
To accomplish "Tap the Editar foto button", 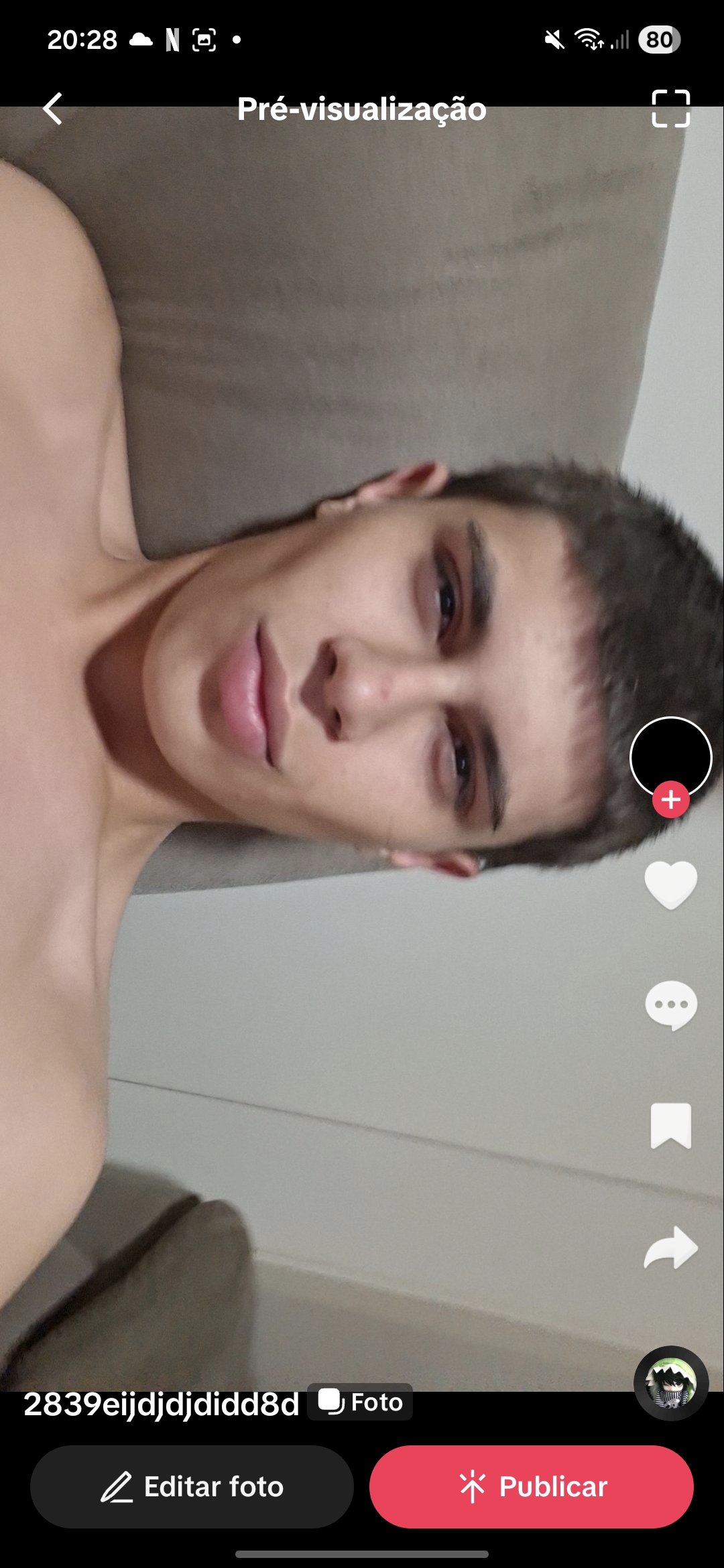I will click(192, 1486).
